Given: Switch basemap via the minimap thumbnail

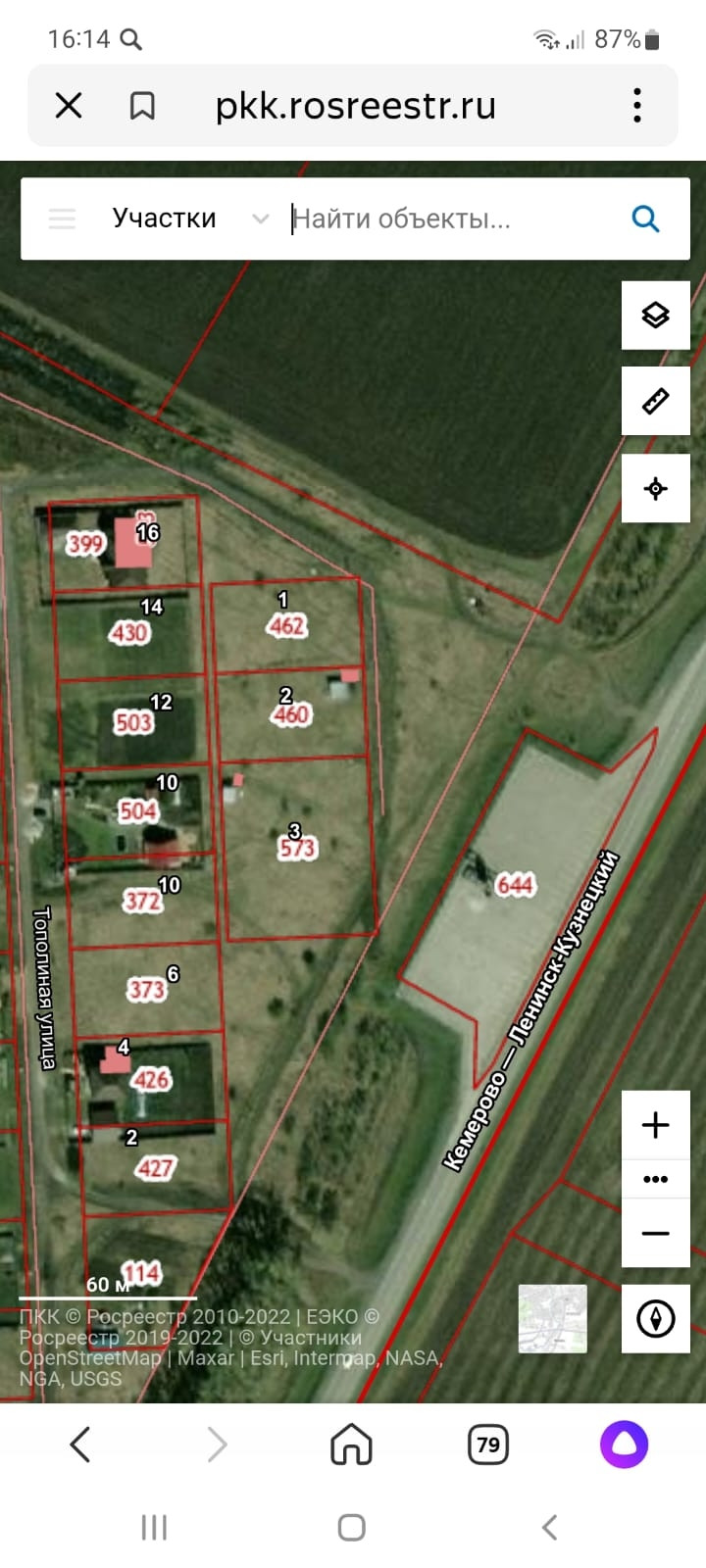Looking at the screenshot, I should tap(552, 1318).
